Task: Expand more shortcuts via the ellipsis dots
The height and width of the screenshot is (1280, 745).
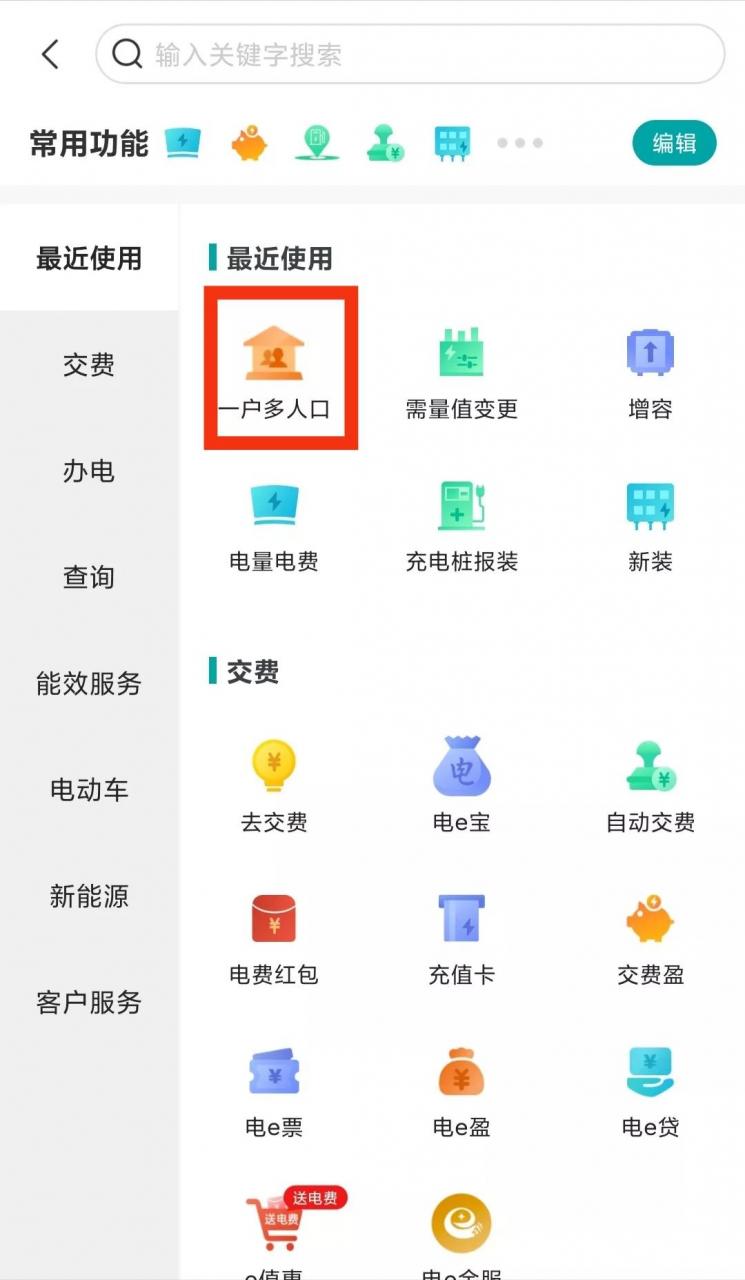Action: coord(519,142)
